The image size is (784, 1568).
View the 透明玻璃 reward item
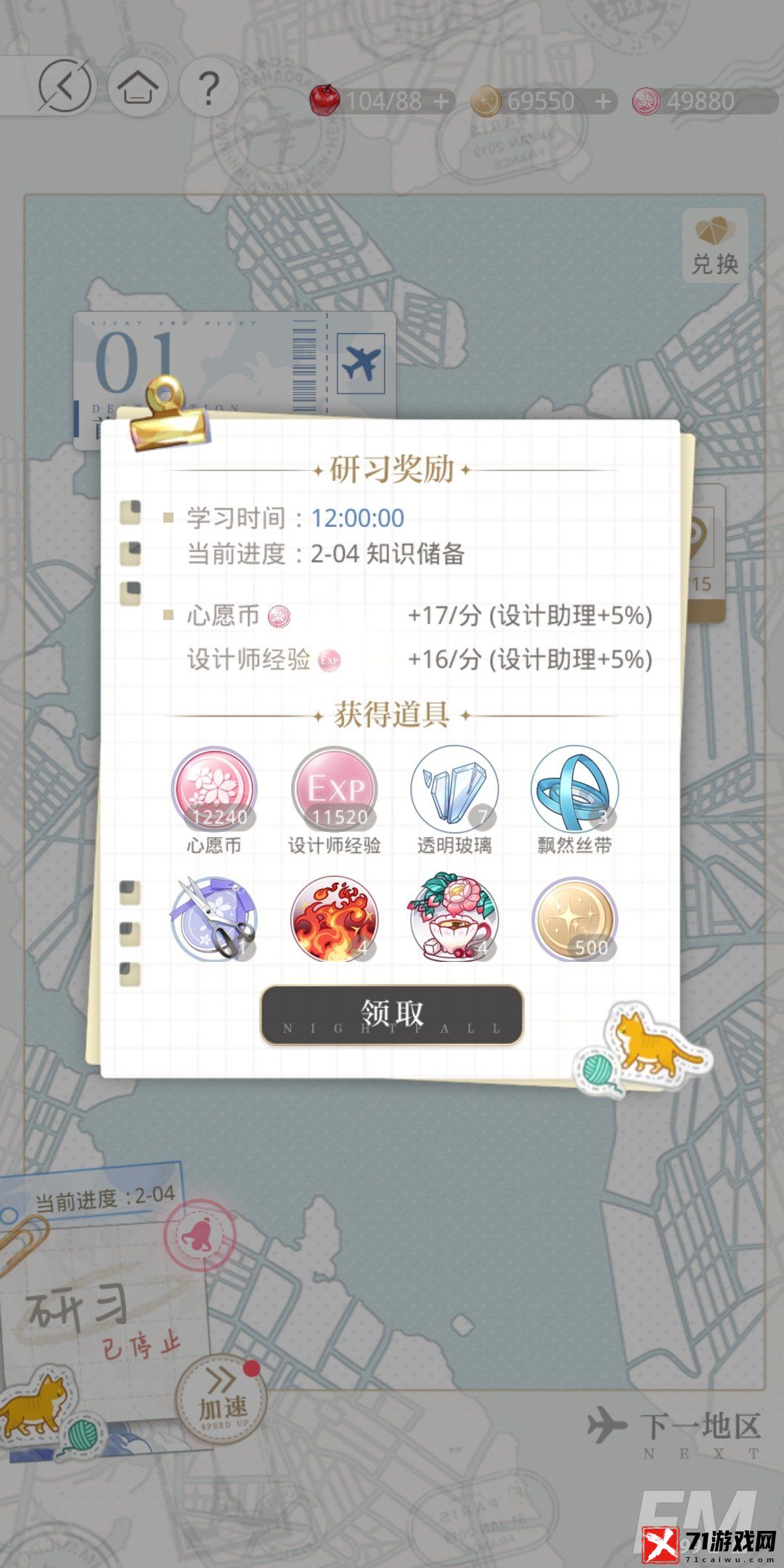tap(454, 790)
